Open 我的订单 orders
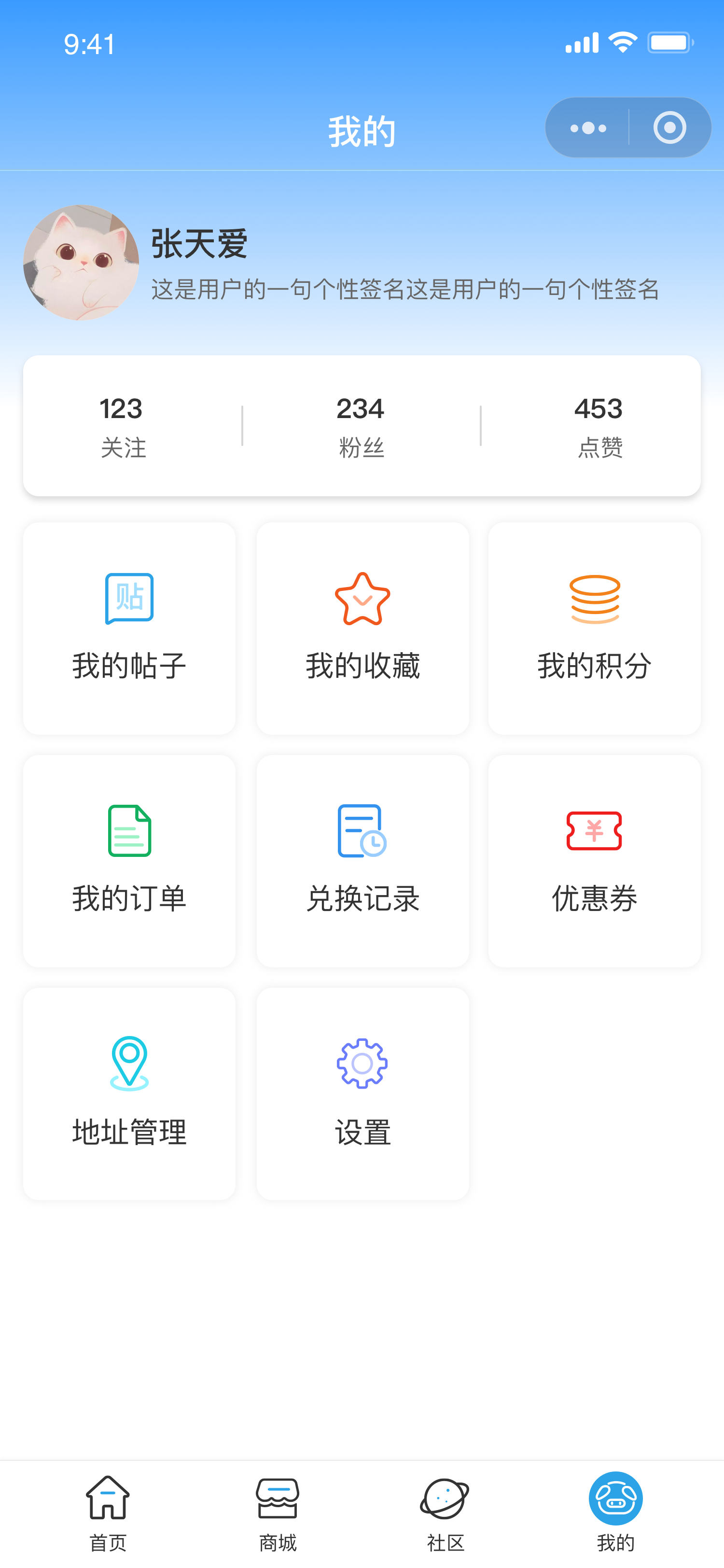Image resolution: width=724 pixels, height=1568 pixels. (129, 861)
